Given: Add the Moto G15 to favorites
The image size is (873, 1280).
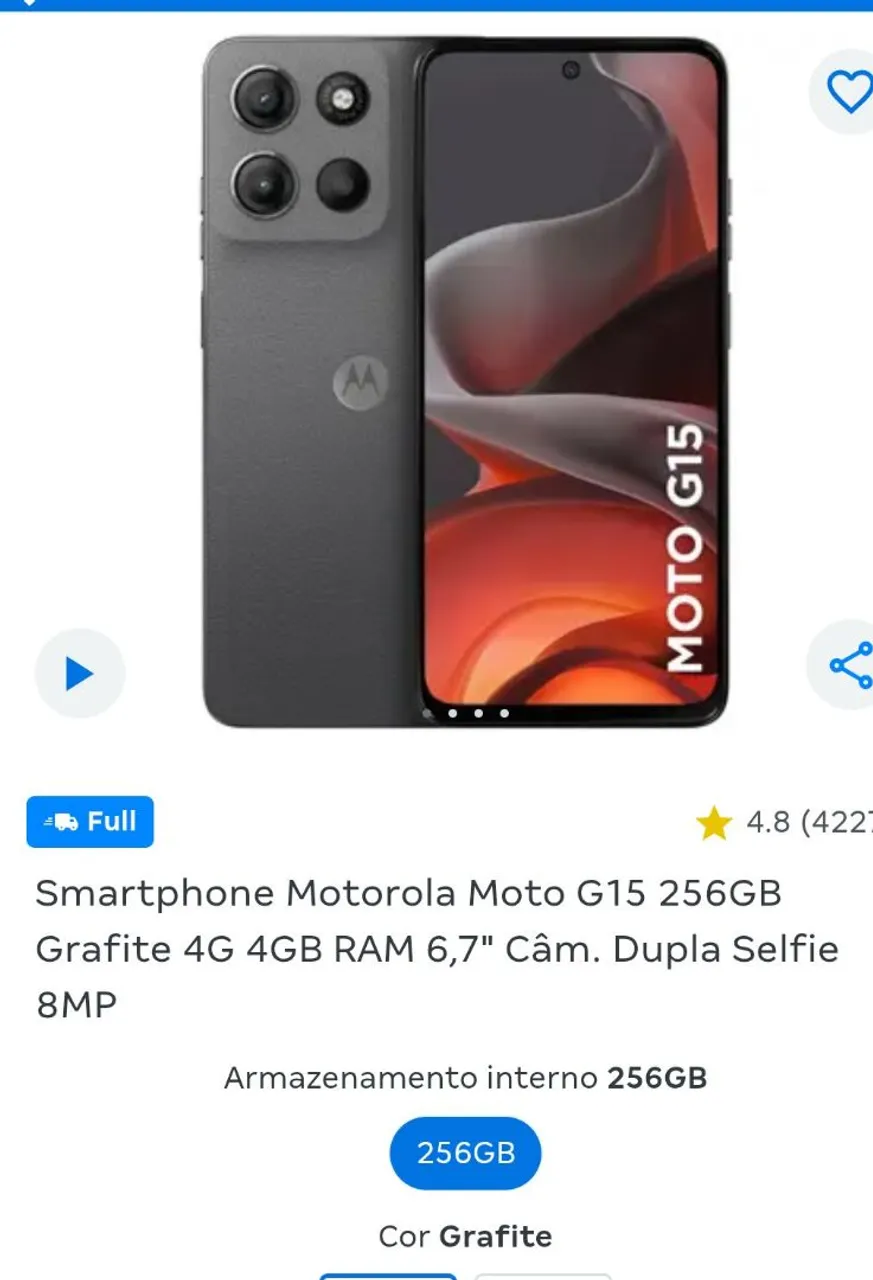Looking at the screenshot, I should click(x=848, y=92).
